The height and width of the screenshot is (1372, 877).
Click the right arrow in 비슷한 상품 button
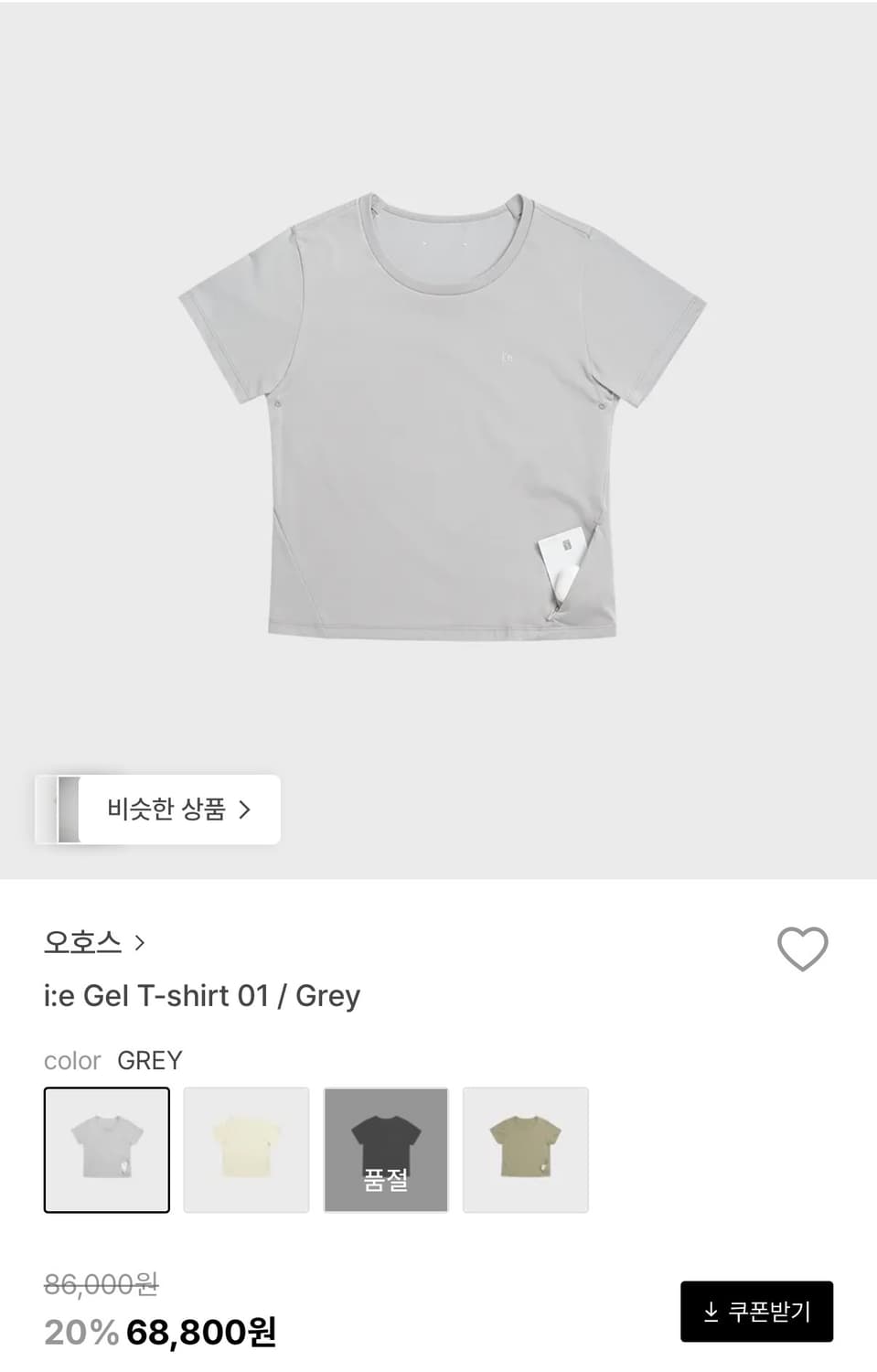click(246, 809)
